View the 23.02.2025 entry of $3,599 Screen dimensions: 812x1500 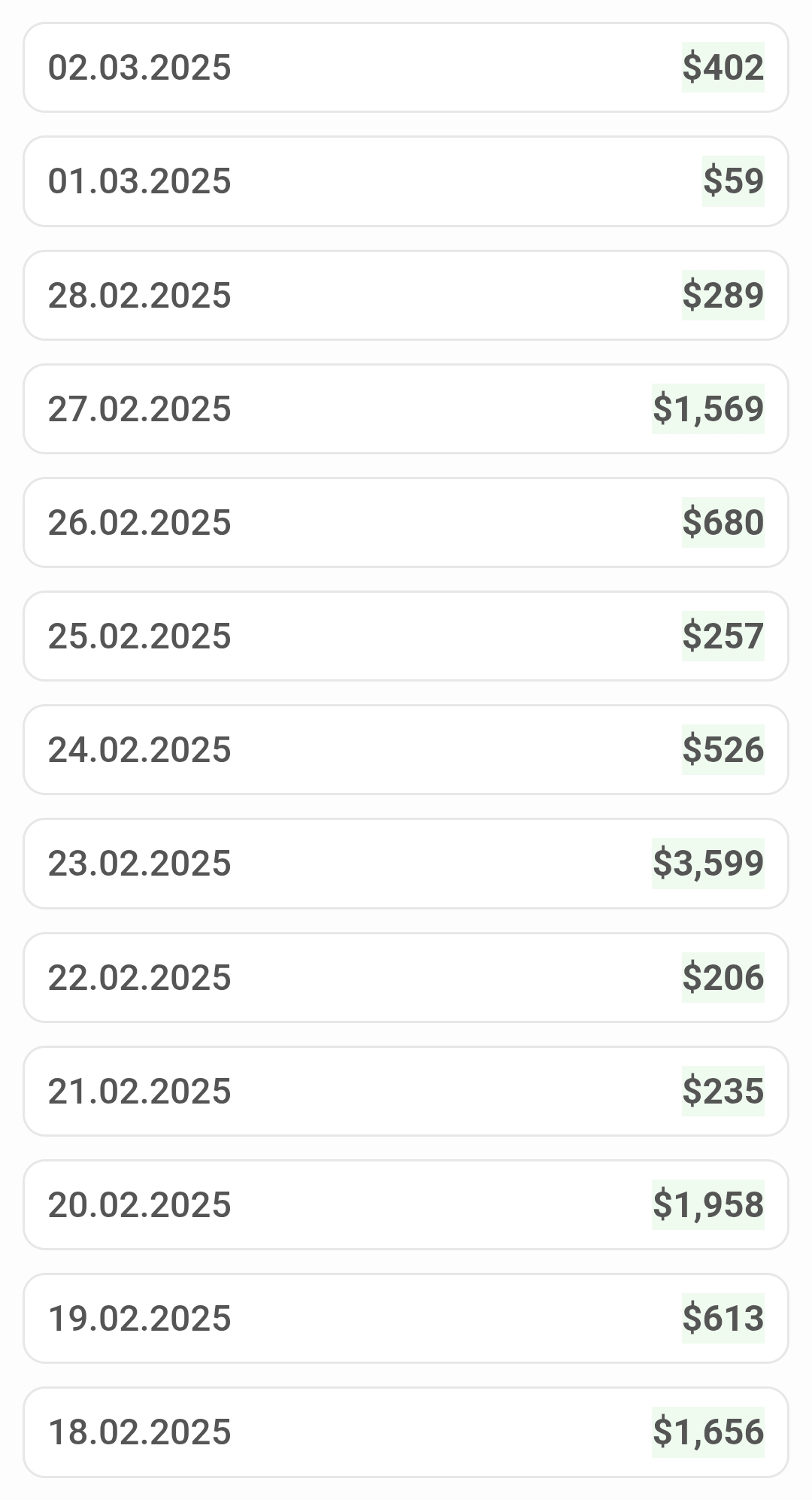pyautogui.click(x=406, y=863)
